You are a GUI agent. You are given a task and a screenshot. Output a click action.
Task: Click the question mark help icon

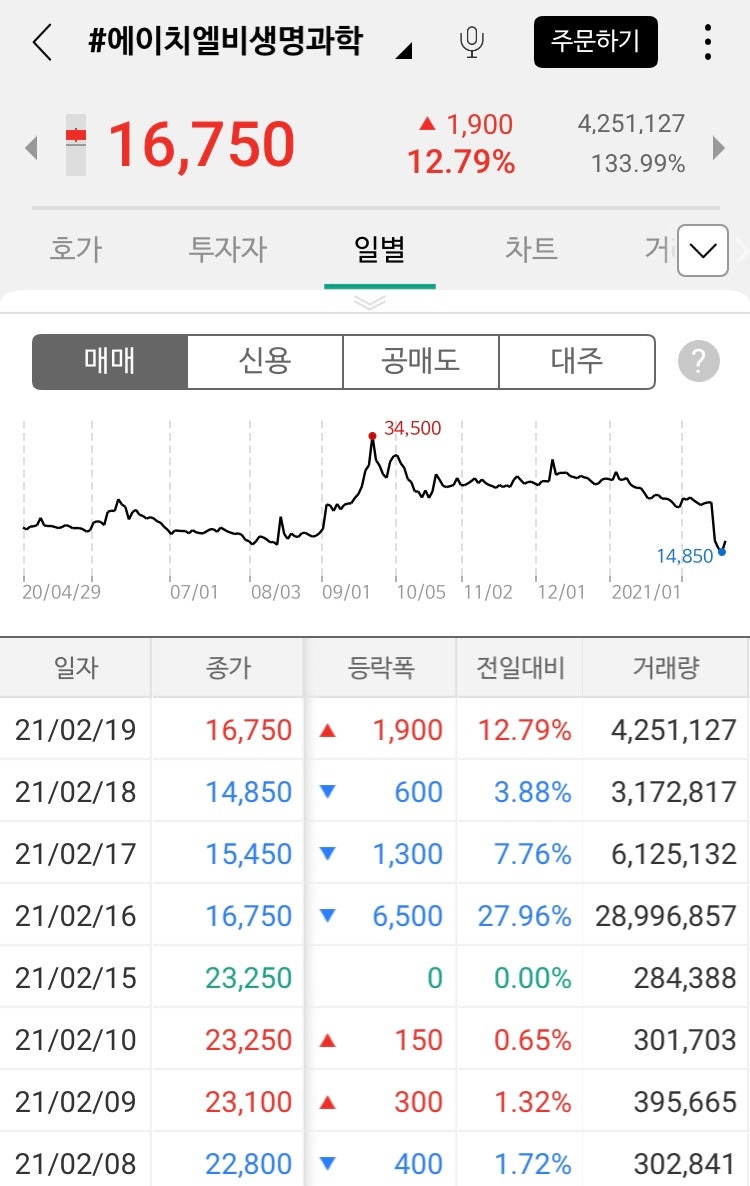pyautogui.click(x=698, y=362)
